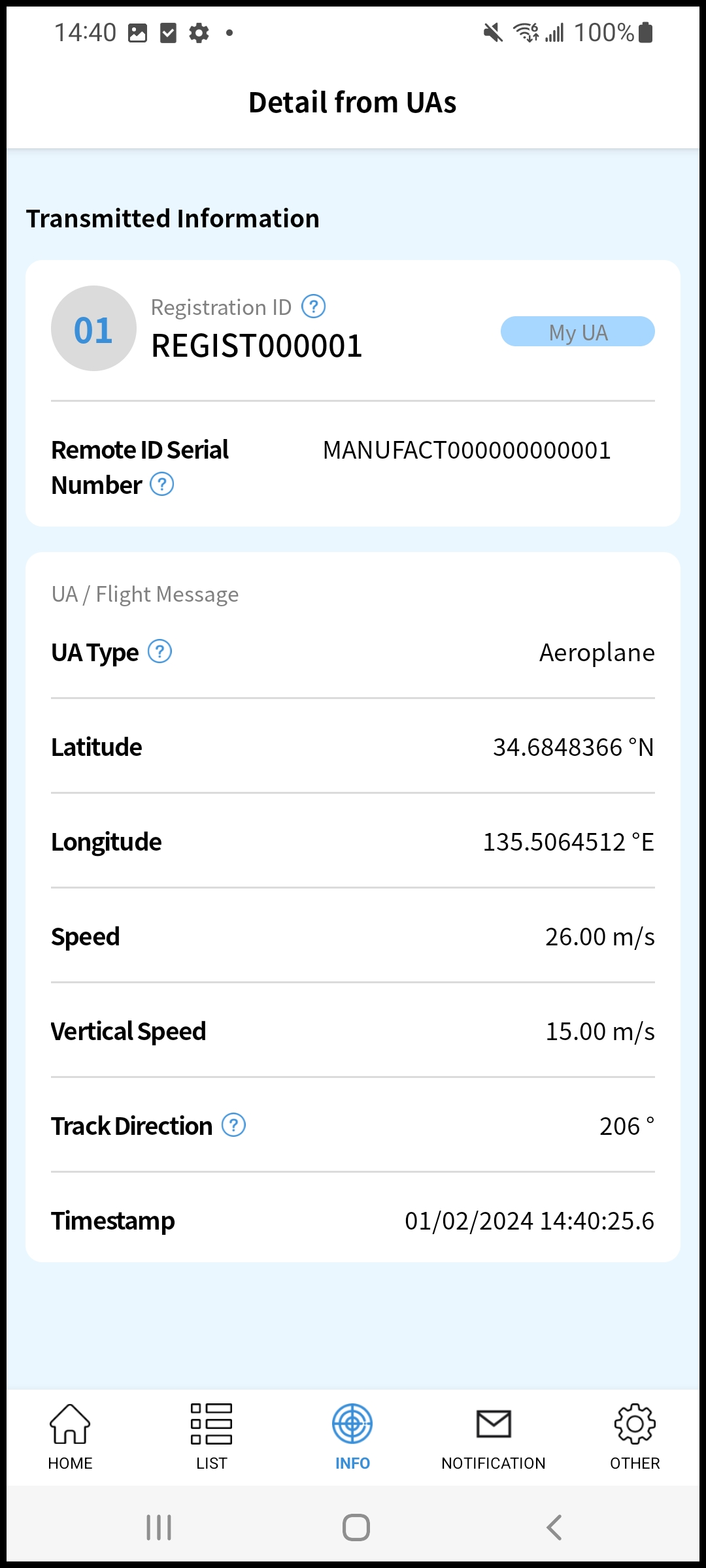Tap the My UA badge
Viewport: 706px width, 1568px height.
click(x=578, y=331)
